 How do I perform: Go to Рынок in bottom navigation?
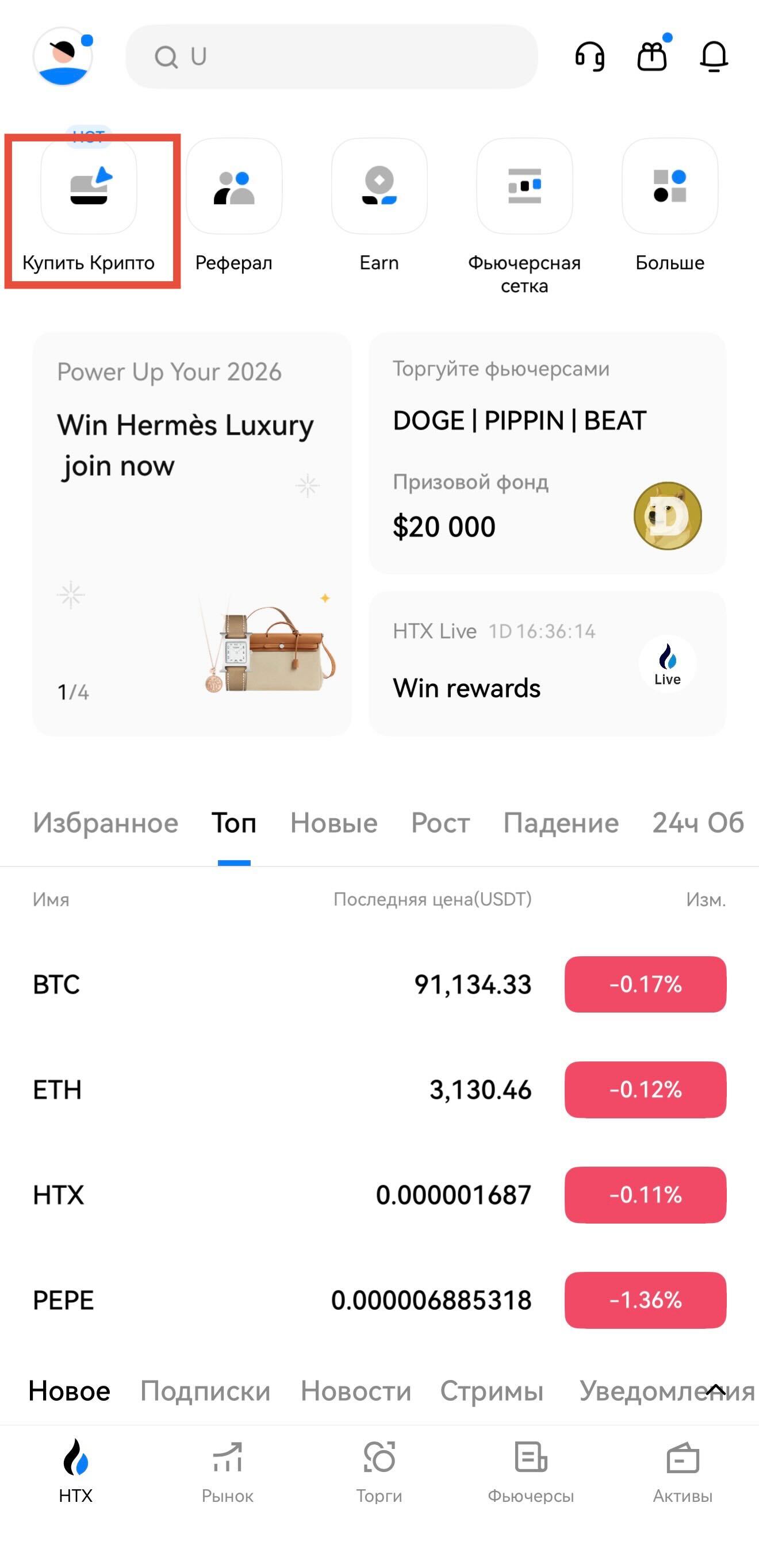tap(227, 1471)
